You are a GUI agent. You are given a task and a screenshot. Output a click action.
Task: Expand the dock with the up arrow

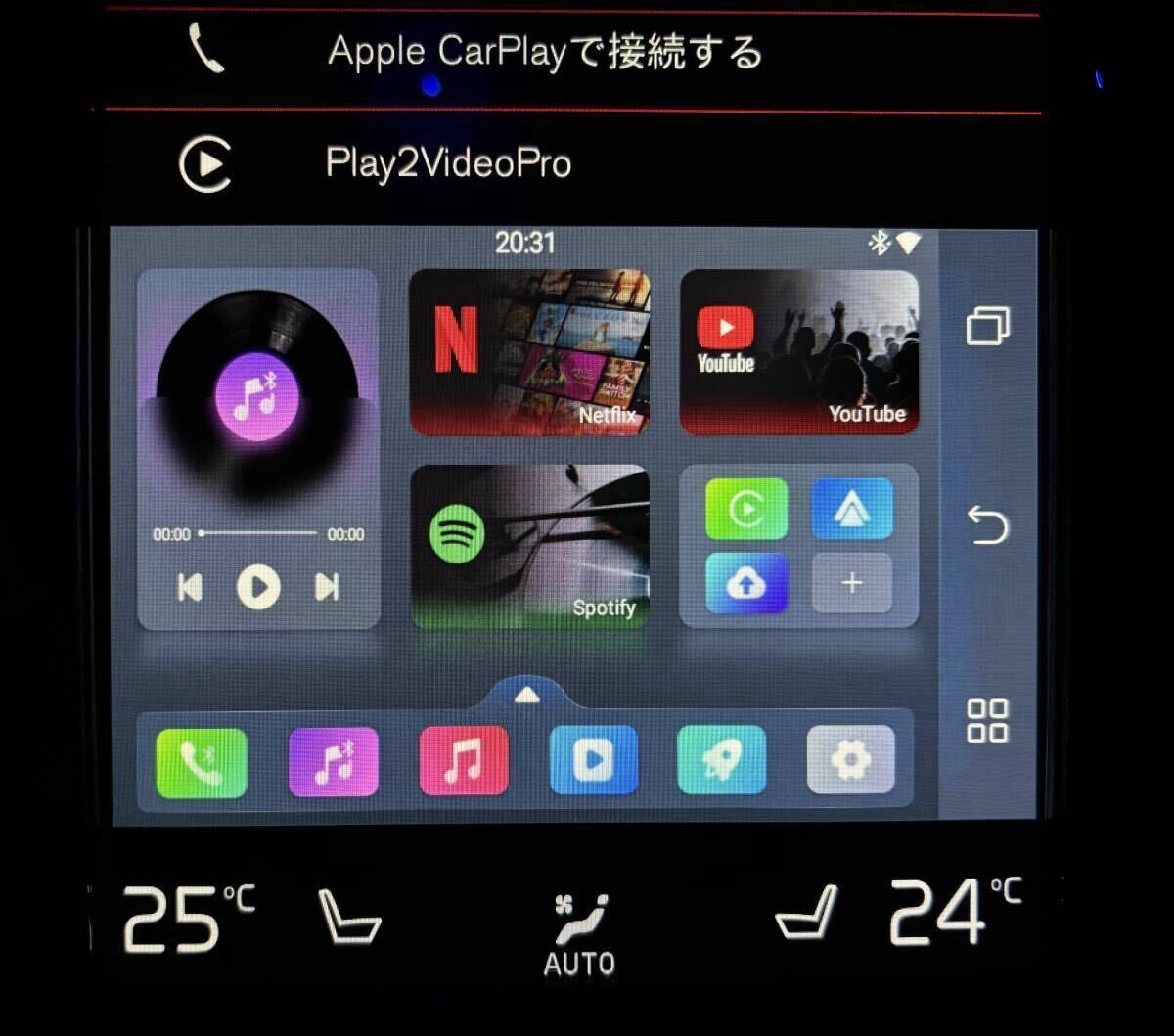coord(526,695)
